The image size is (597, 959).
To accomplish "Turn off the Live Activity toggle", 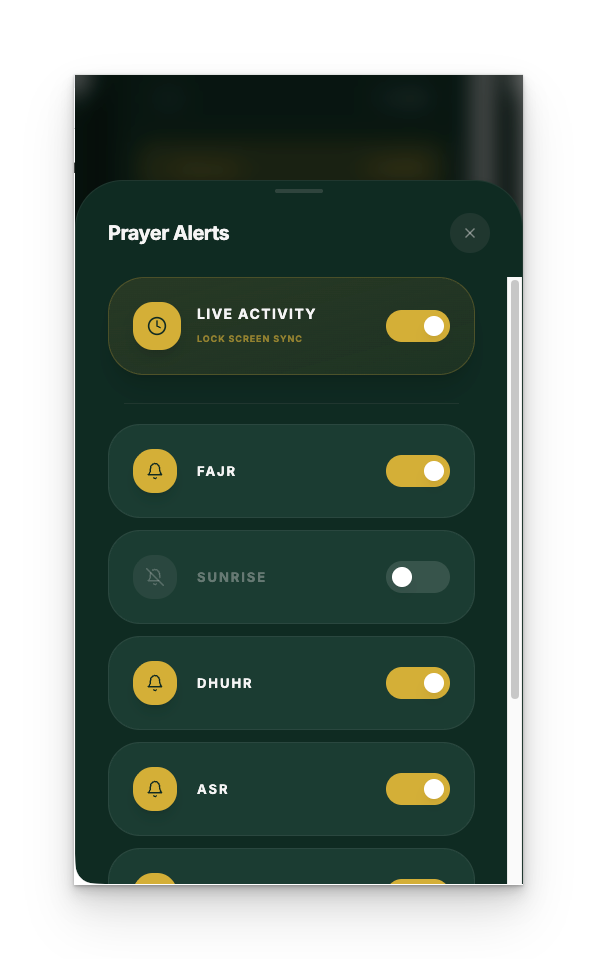I will pyautogui.click(x=418, y=326).
